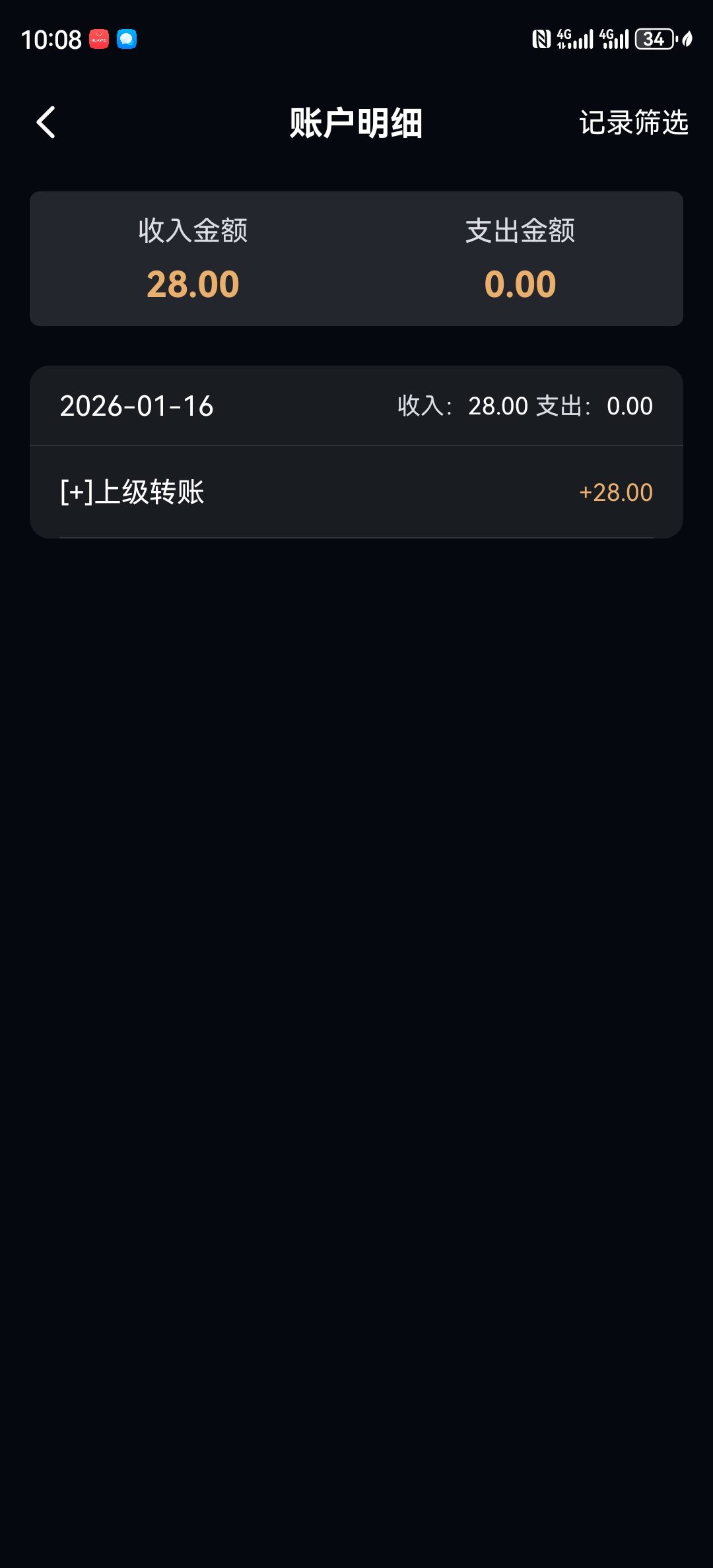This screenshot has height=1568, width=713.
Task: Tap the blue messaging icon in status bar
Action: coord(125,40)
